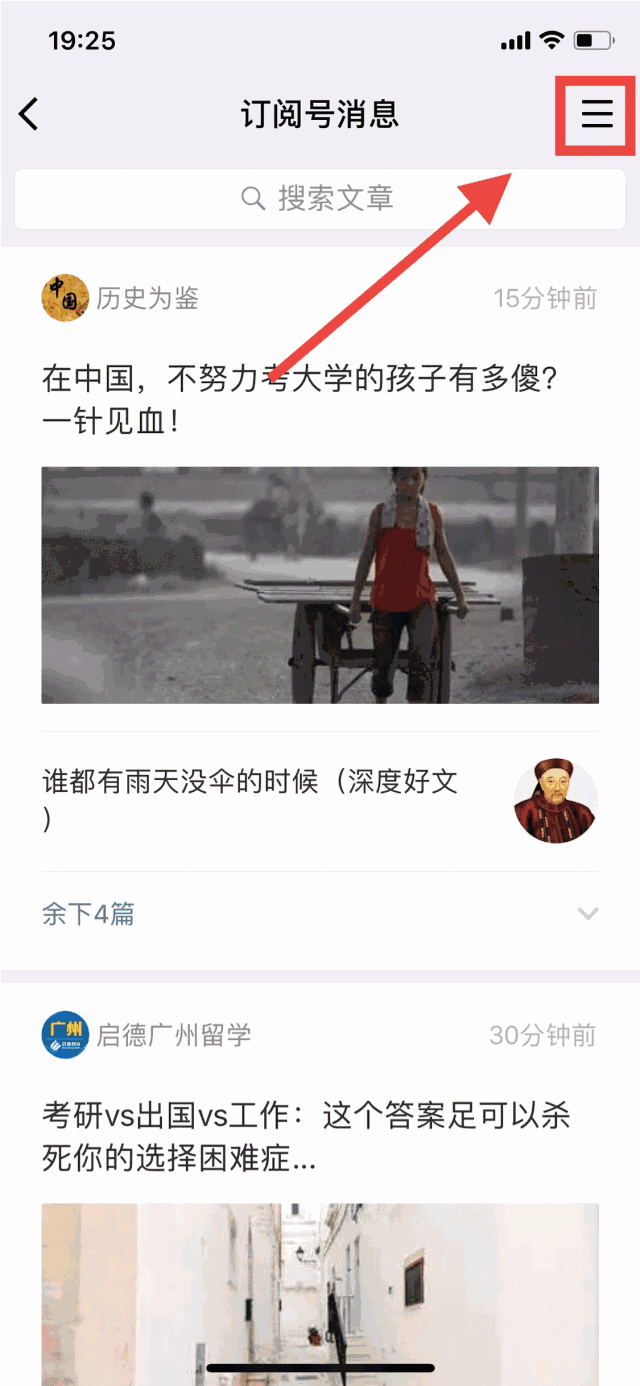
Task: Tap the 搜索文章 search box
Action: 320,198
